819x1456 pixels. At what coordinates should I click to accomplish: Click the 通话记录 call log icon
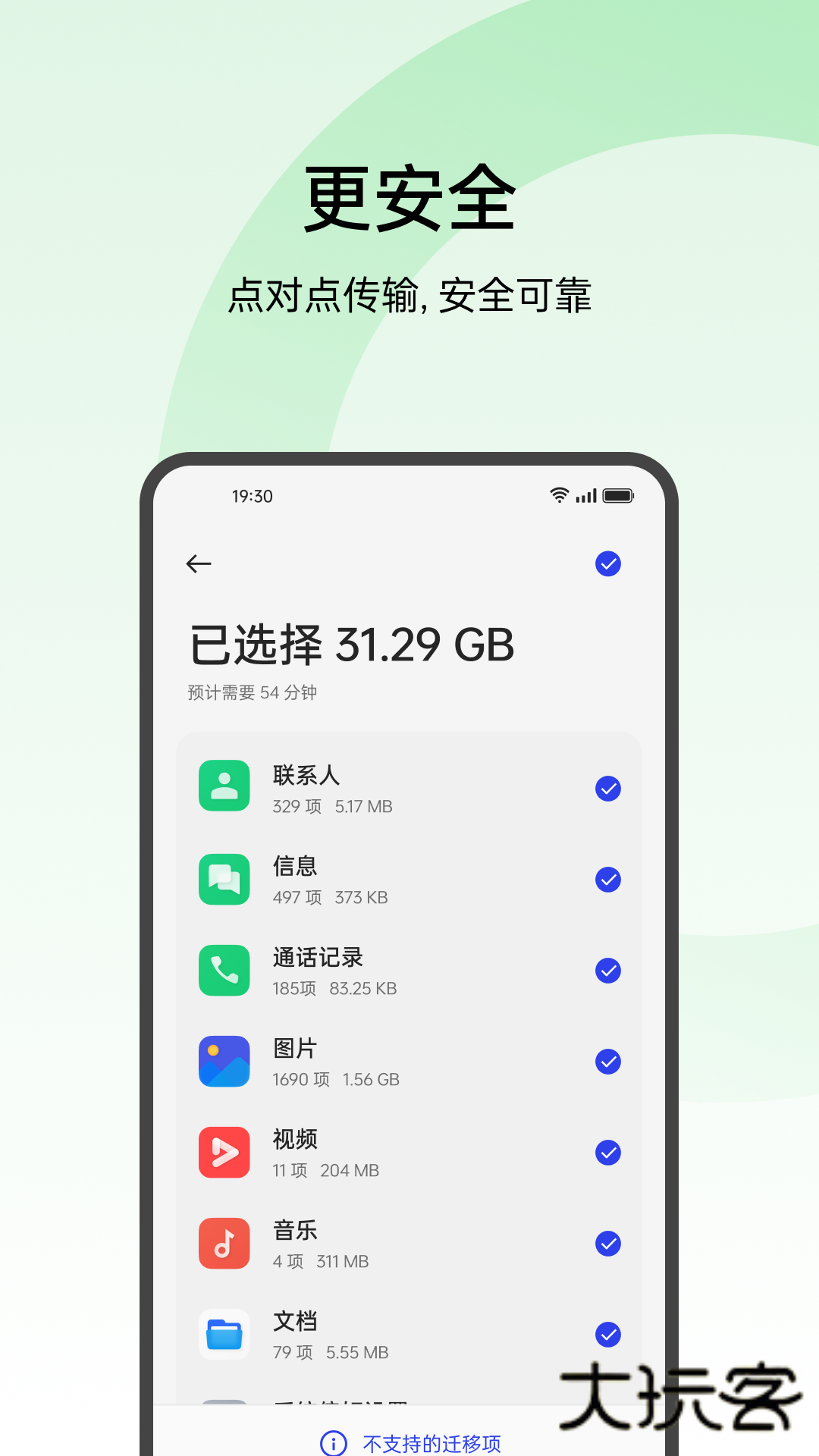[224, 970]
